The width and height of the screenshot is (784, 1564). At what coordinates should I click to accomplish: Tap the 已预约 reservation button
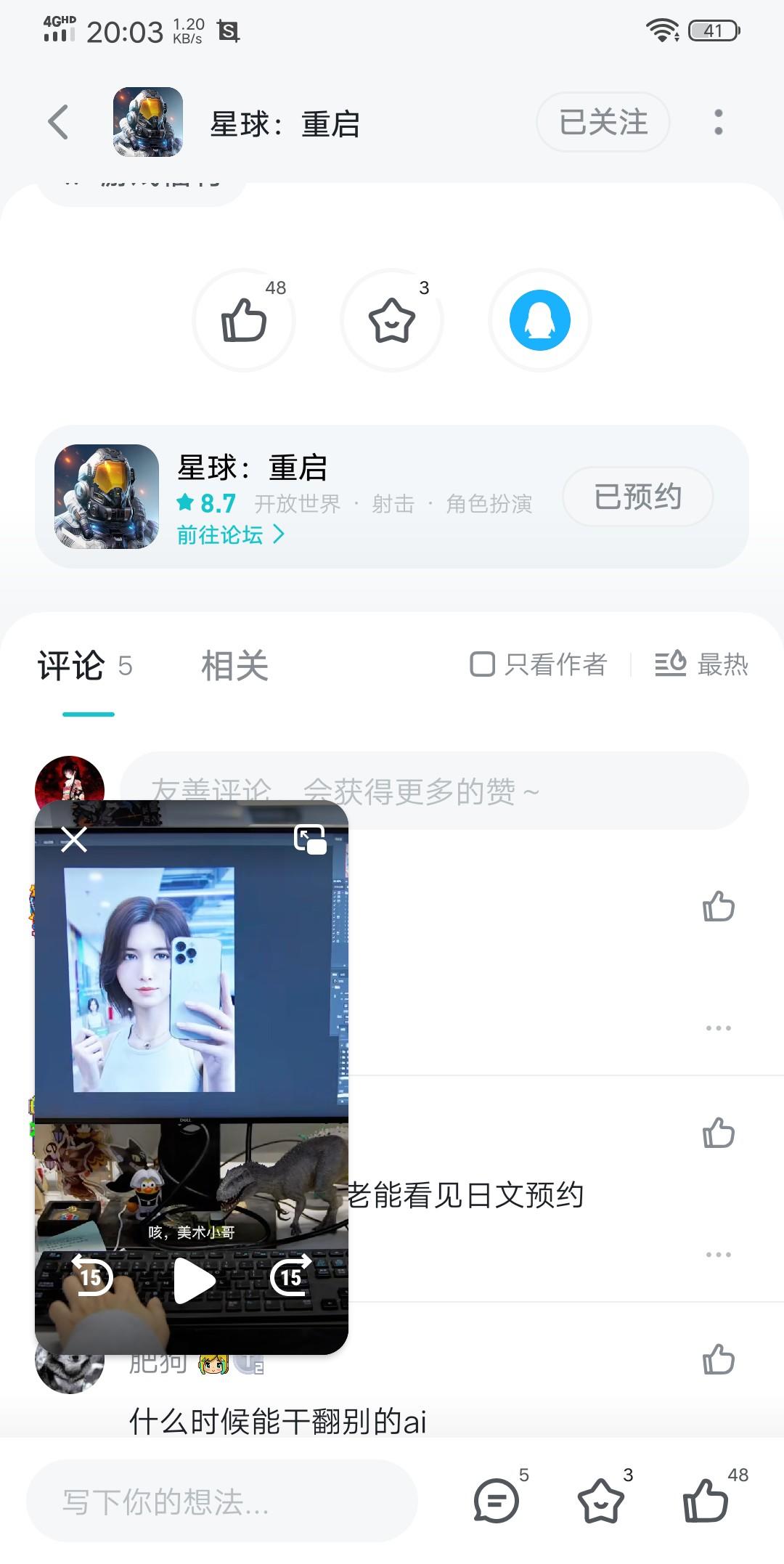click(x=637, y=496)
